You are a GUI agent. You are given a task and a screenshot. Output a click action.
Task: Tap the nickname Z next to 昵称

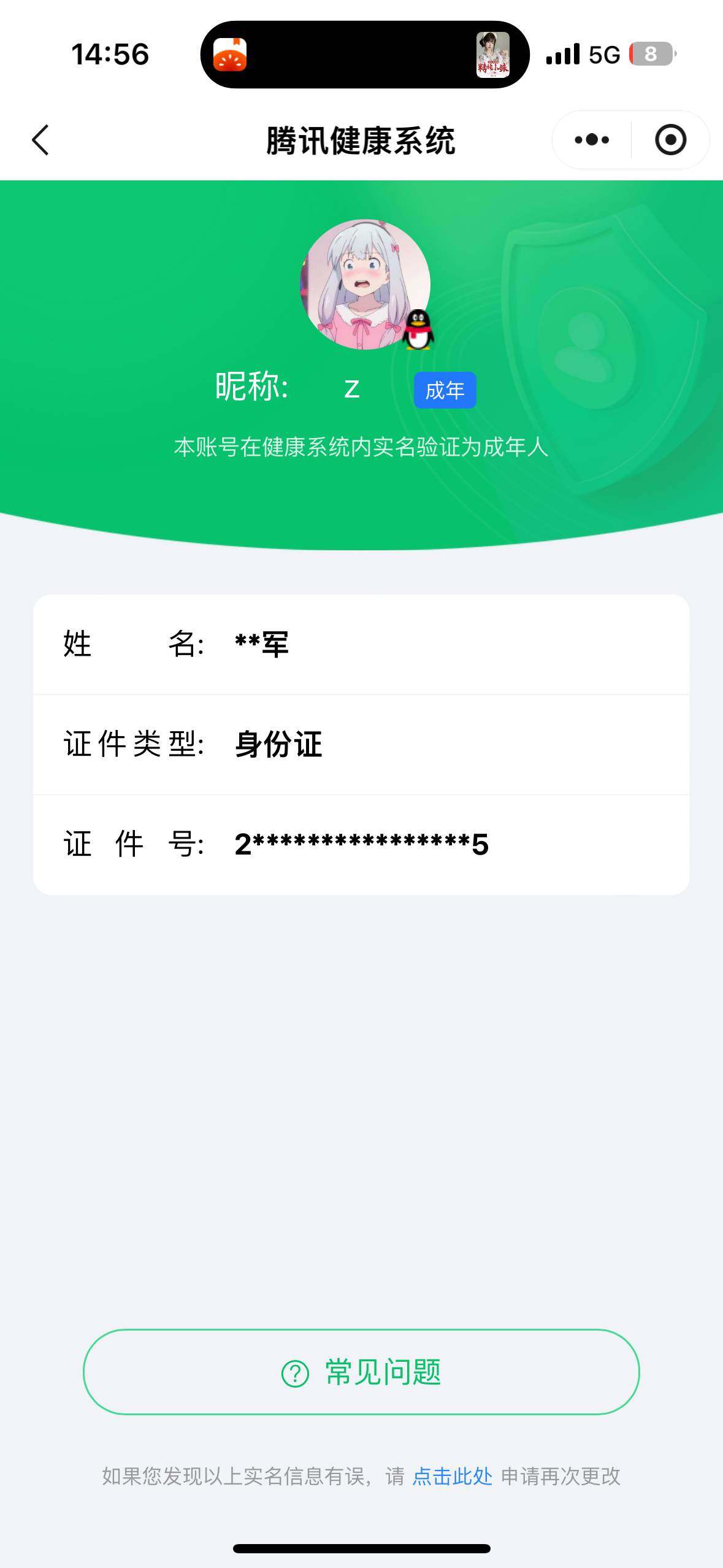(351, 389)
